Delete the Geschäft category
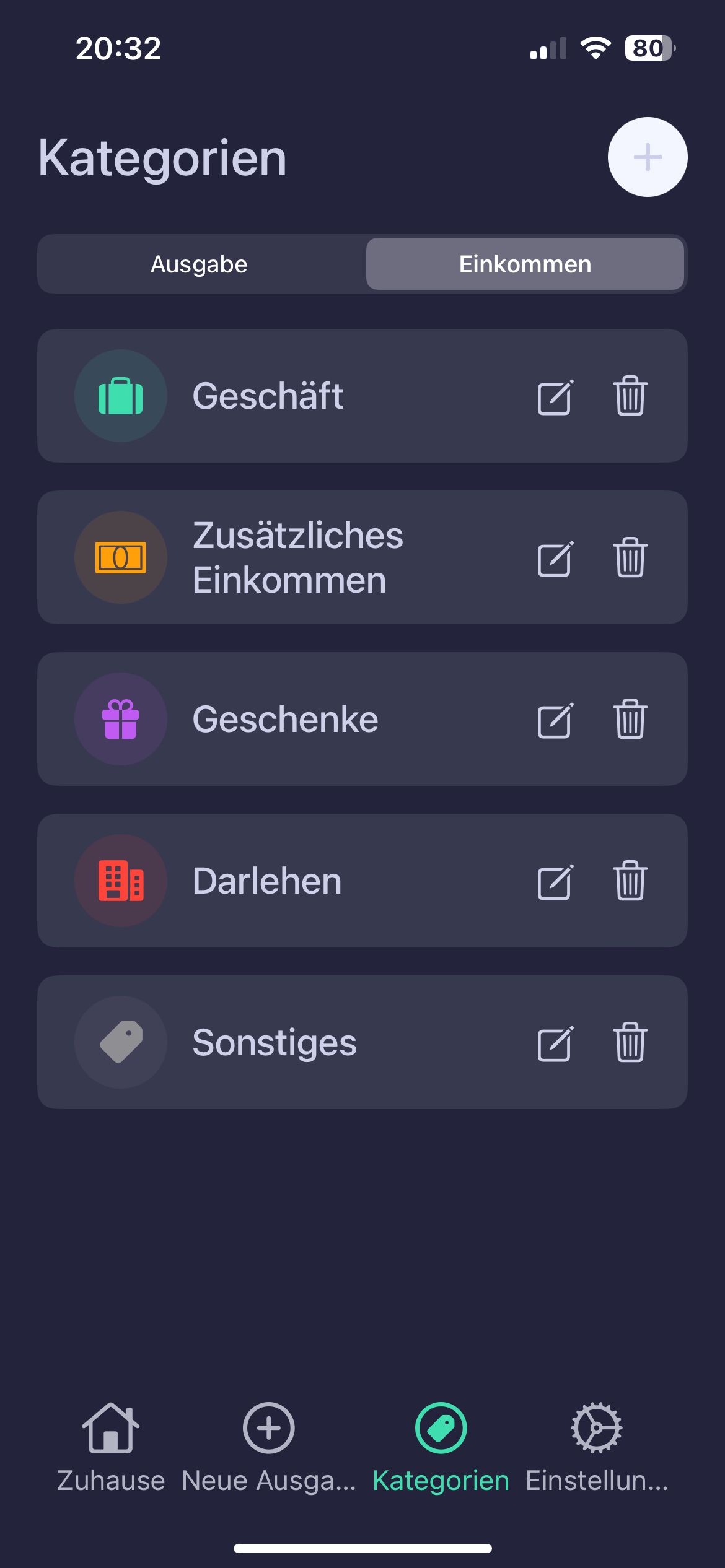 pos(630,396)
